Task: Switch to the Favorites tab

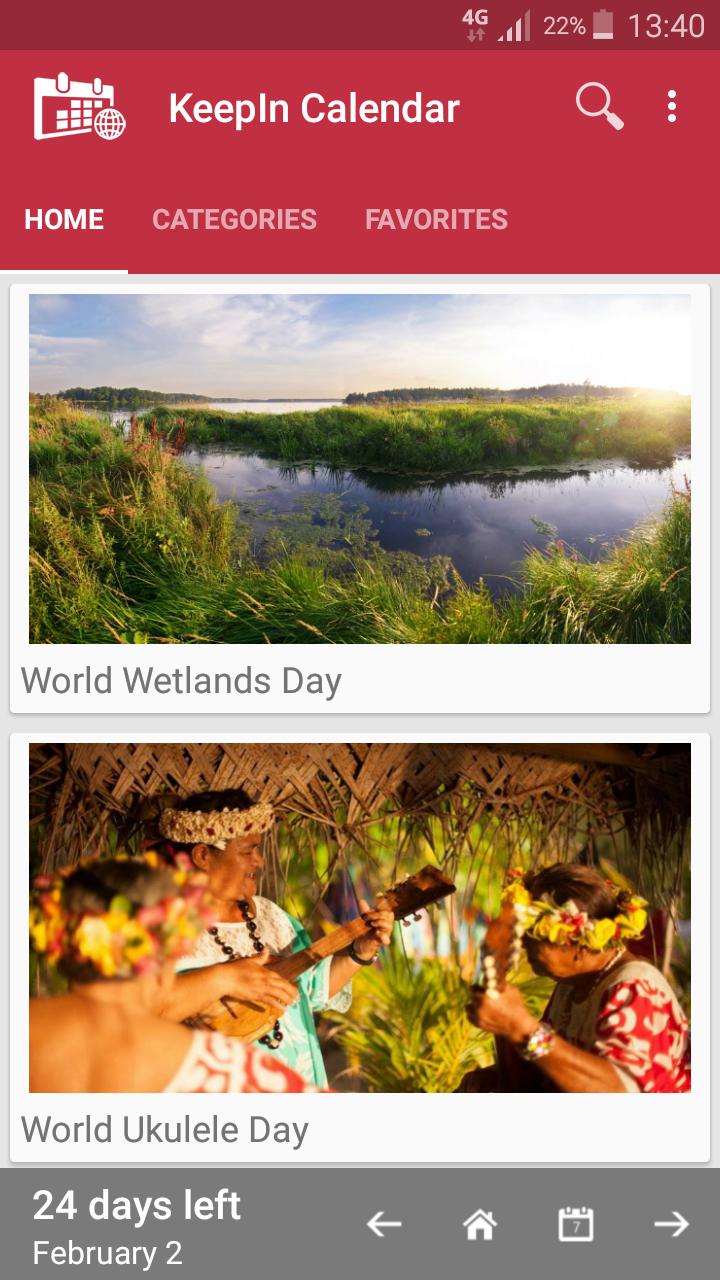Action: tap(436, 220)
